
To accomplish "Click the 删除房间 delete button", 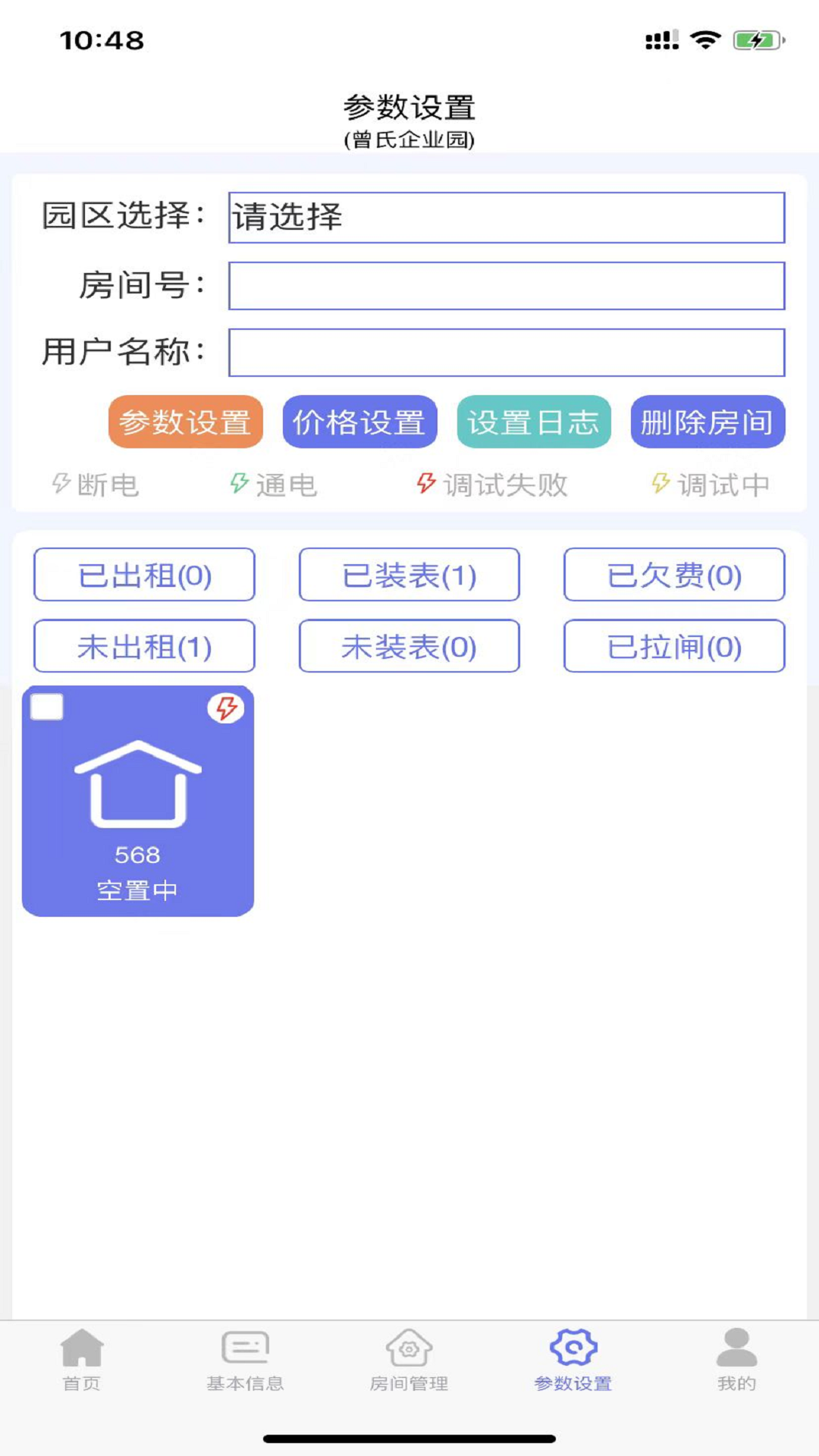I will click(x=707, y=423).
